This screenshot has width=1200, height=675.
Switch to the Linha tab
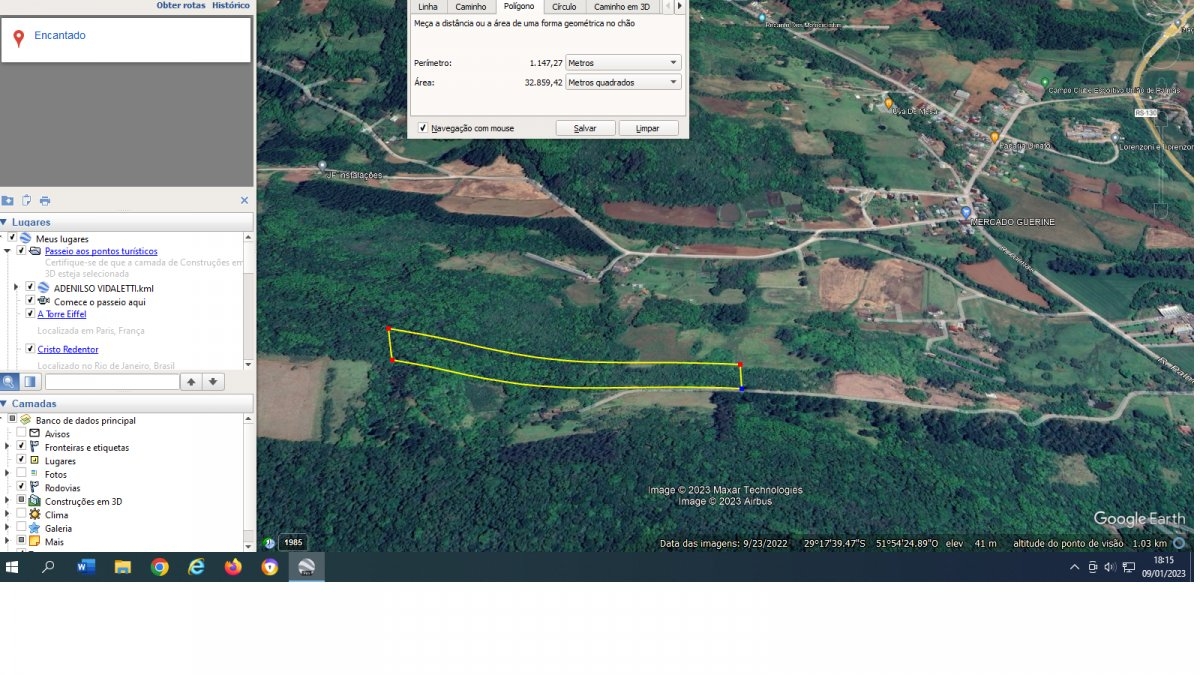(427, 7)
